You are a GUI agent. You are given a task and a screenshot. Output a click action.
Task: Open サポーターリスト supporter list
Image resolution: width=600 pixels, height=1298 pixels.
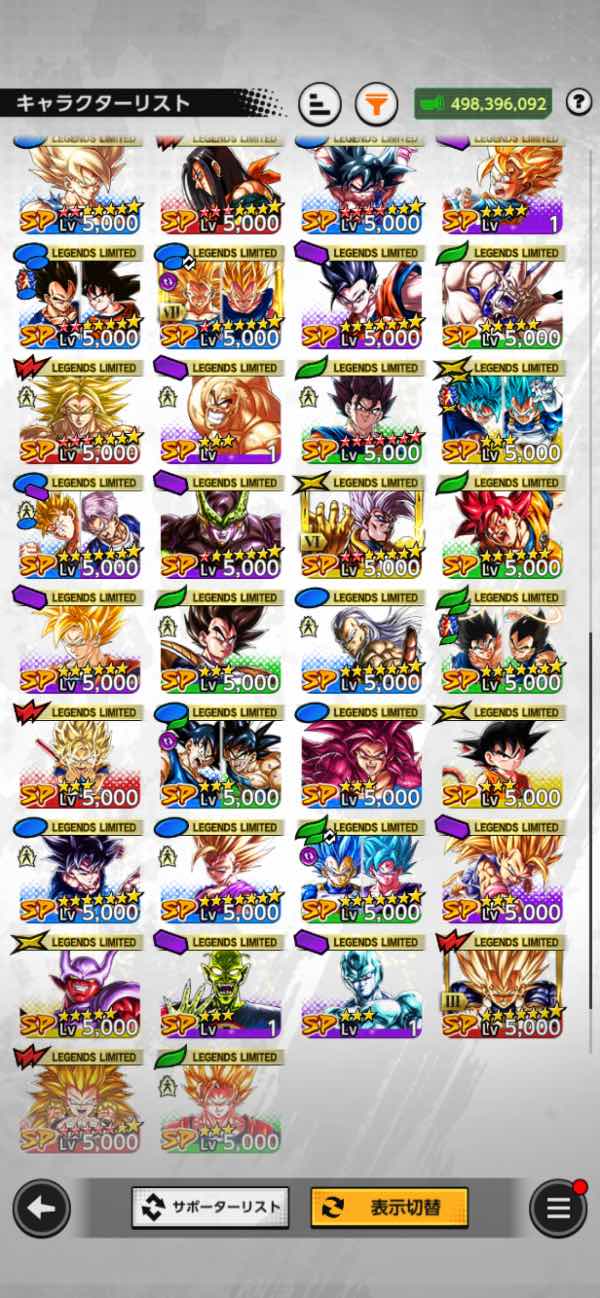click(x=211, y=1207)
